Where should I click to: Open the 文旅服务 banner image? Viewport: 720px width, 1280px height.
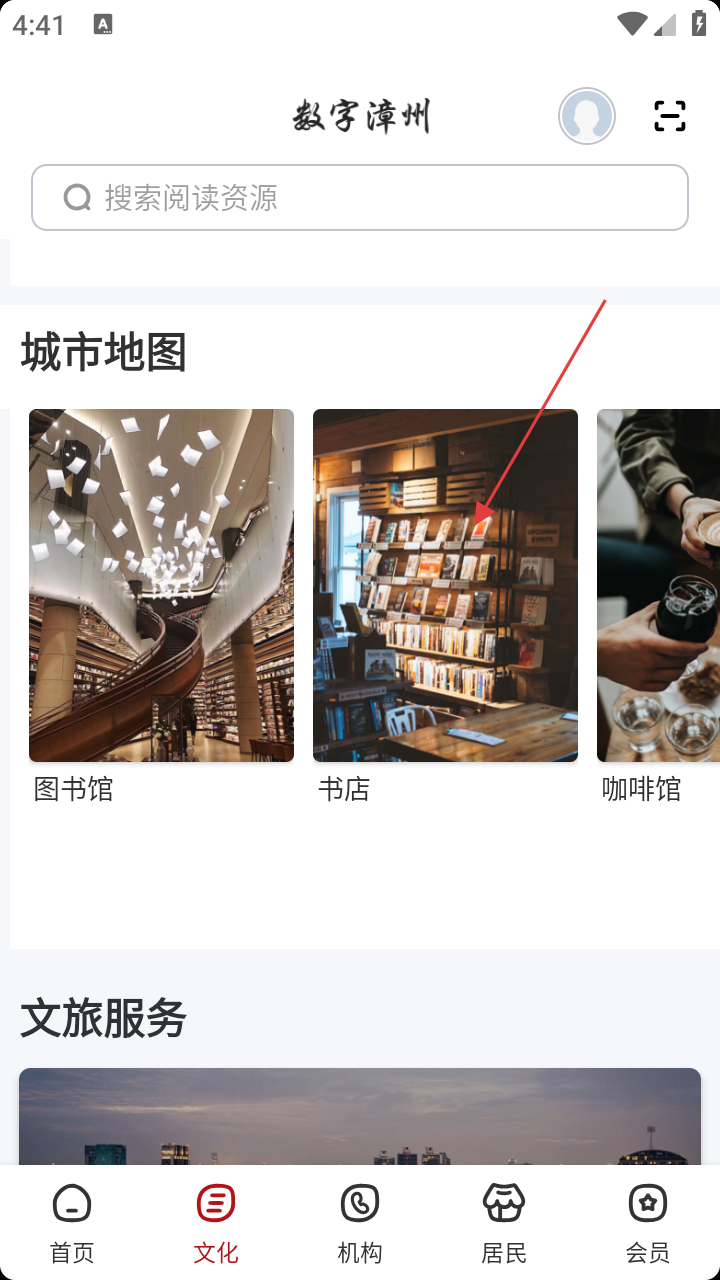[360, 1116]
